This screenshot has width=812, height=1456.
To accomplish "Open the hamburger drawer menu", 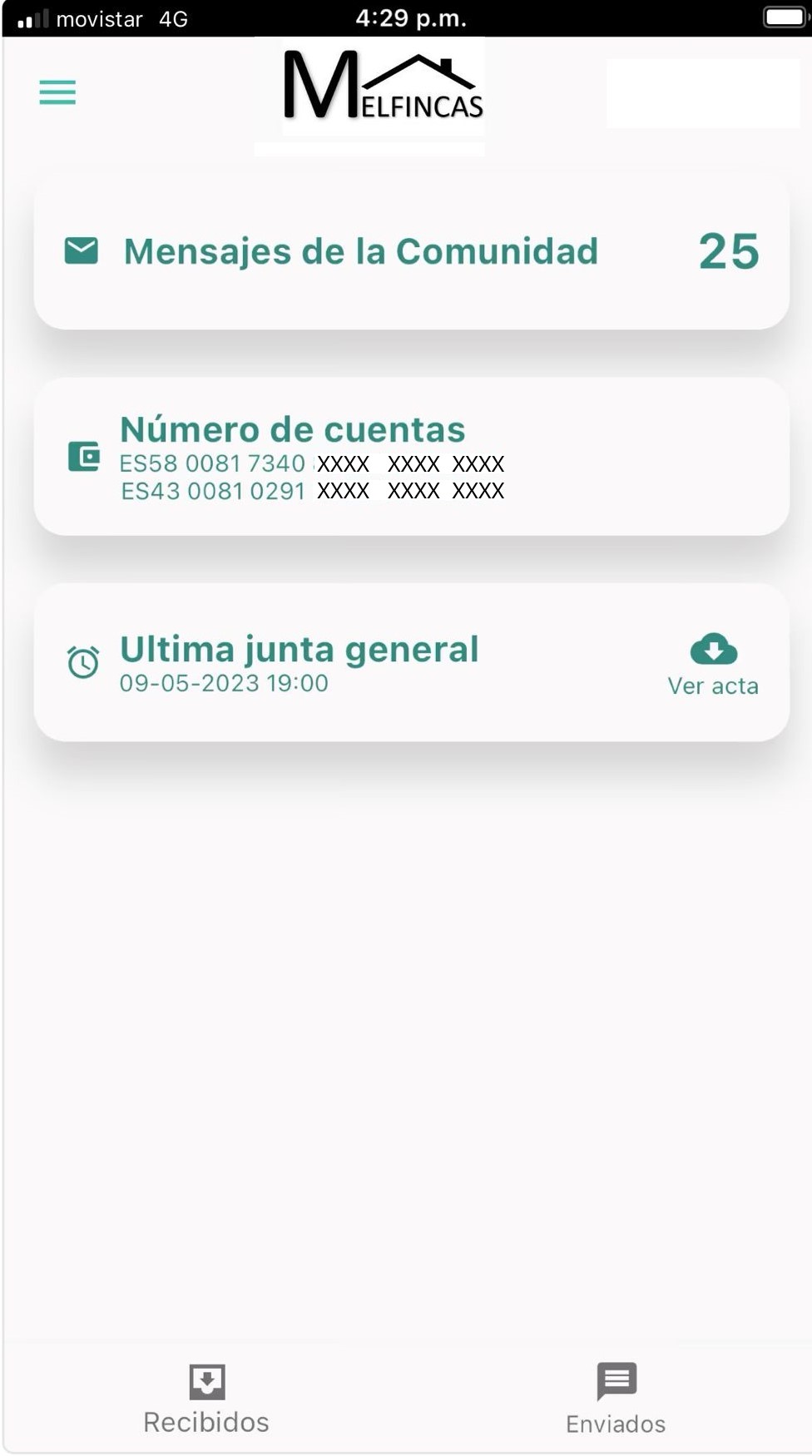I will point(57,92).
